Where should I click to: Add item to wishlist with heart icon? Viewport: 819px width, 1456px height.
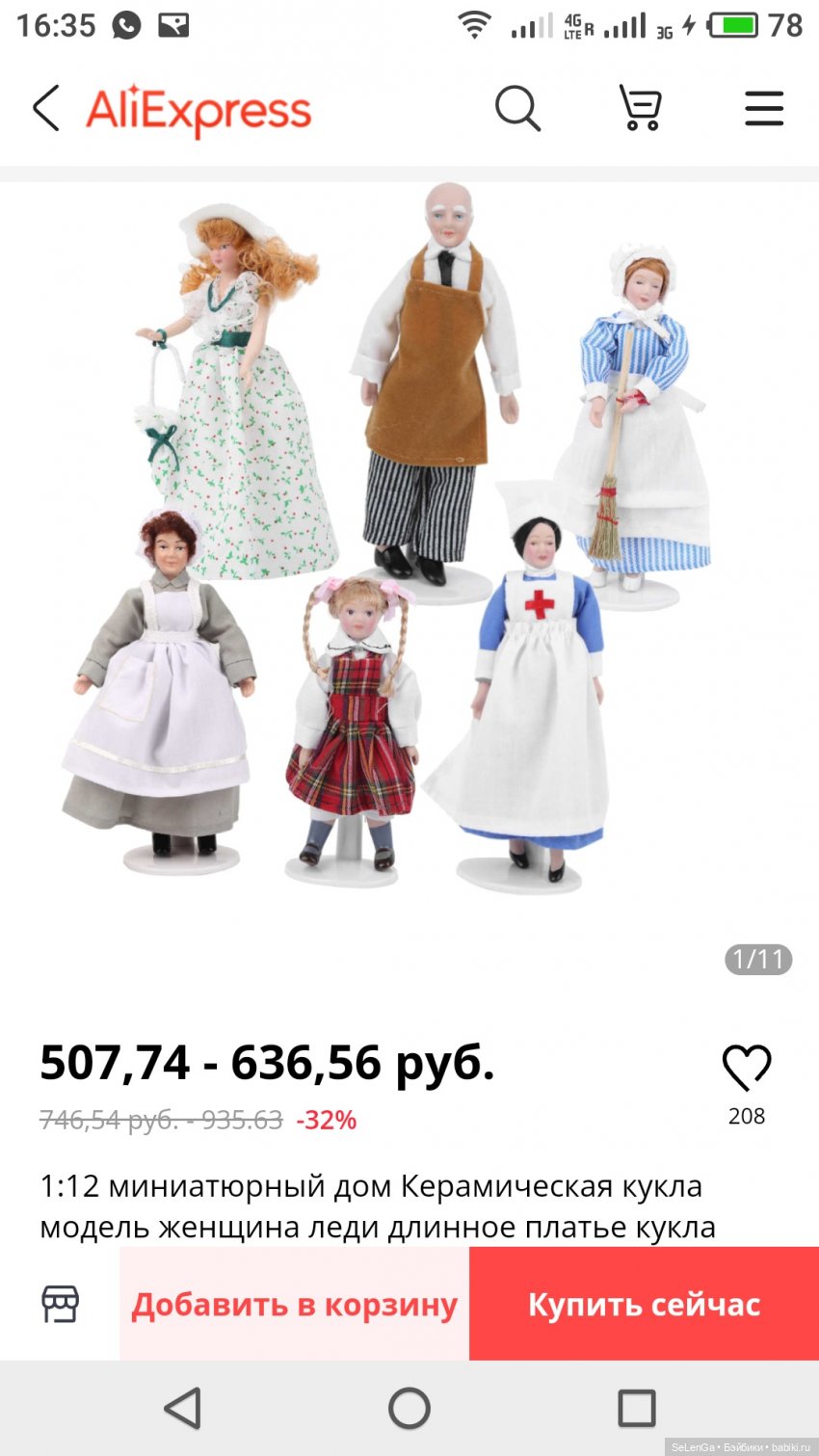tap(747, 1068)
